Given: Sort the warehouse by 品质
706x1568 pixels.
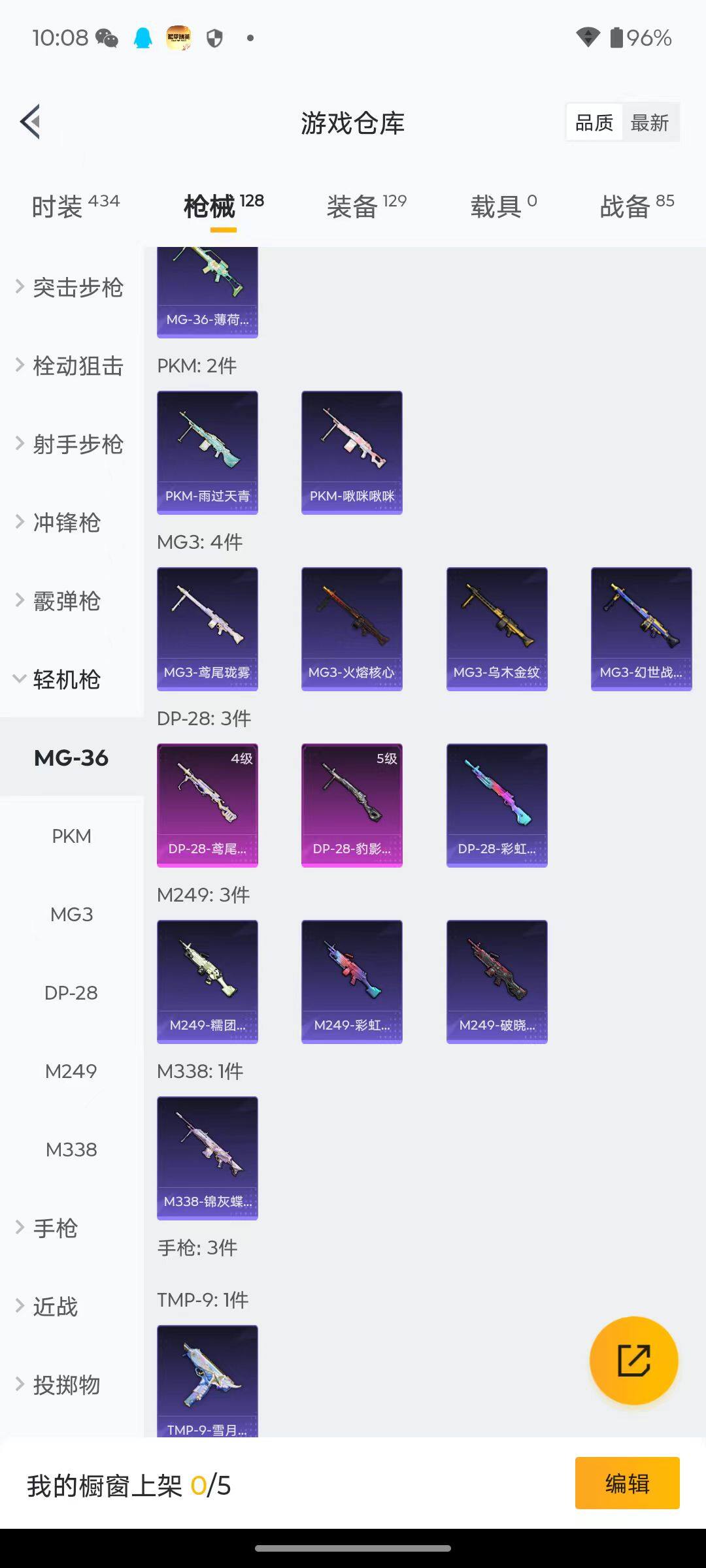Looking at the screenshot, I should click(594, 123).
